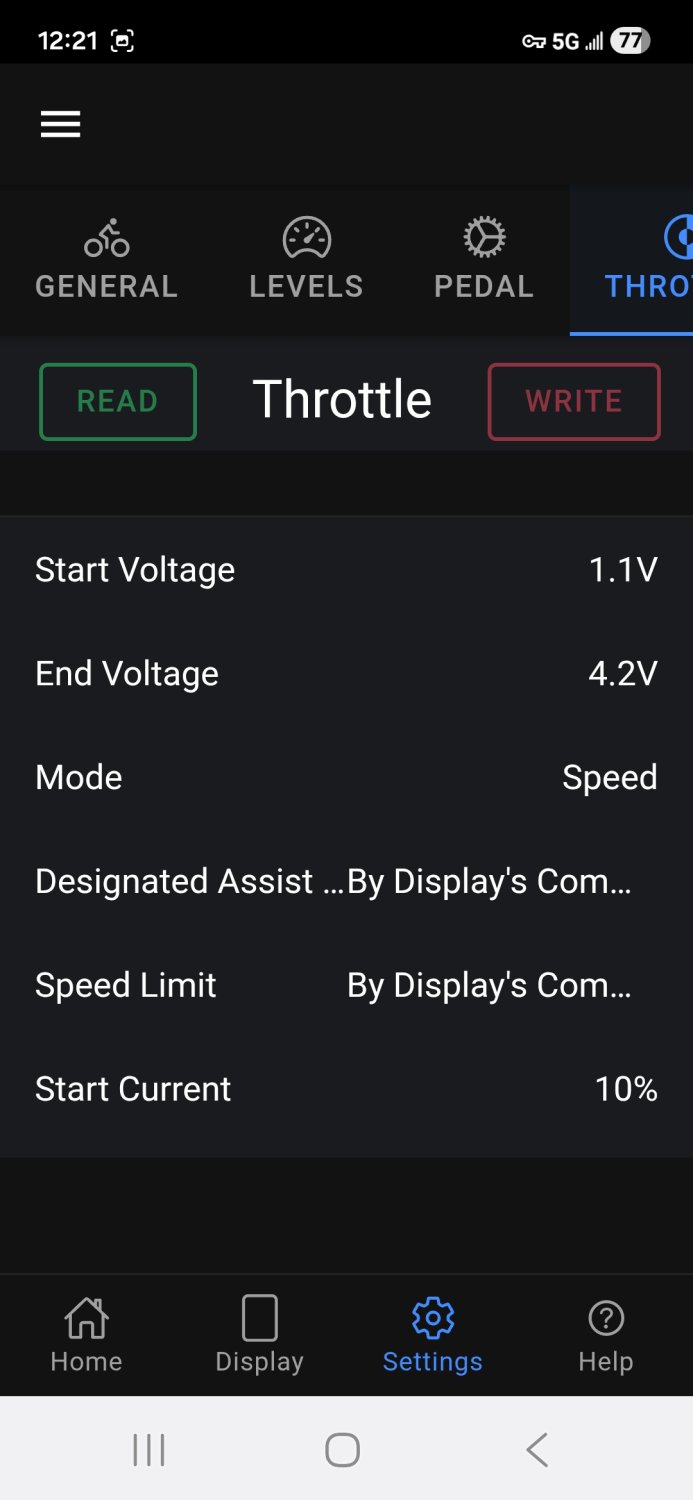
Task: Change the End Voltage value
Action: click(x=346, y=674)
